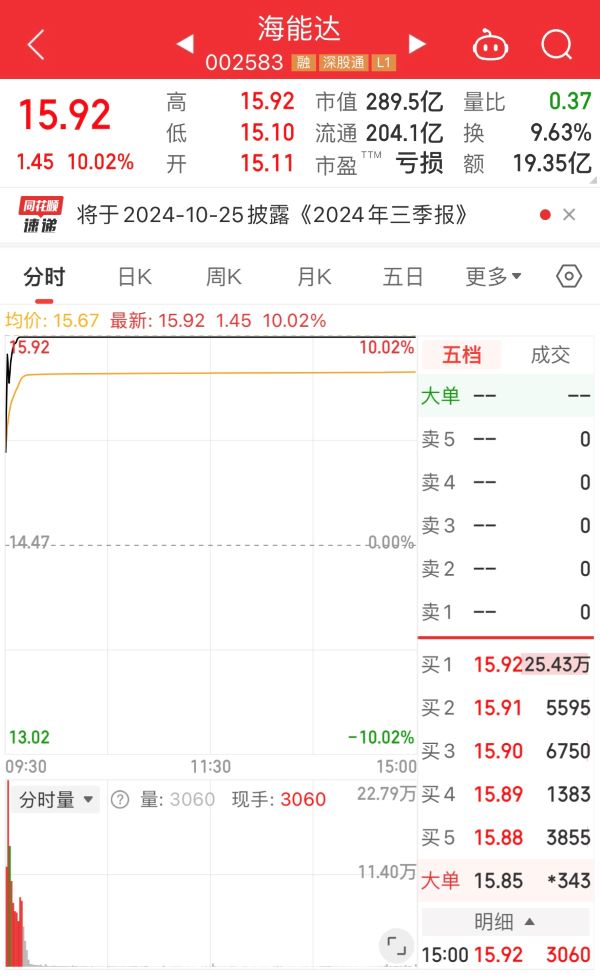Switch to the 周K chart tab
600x977 pixels.
(224, 277)
